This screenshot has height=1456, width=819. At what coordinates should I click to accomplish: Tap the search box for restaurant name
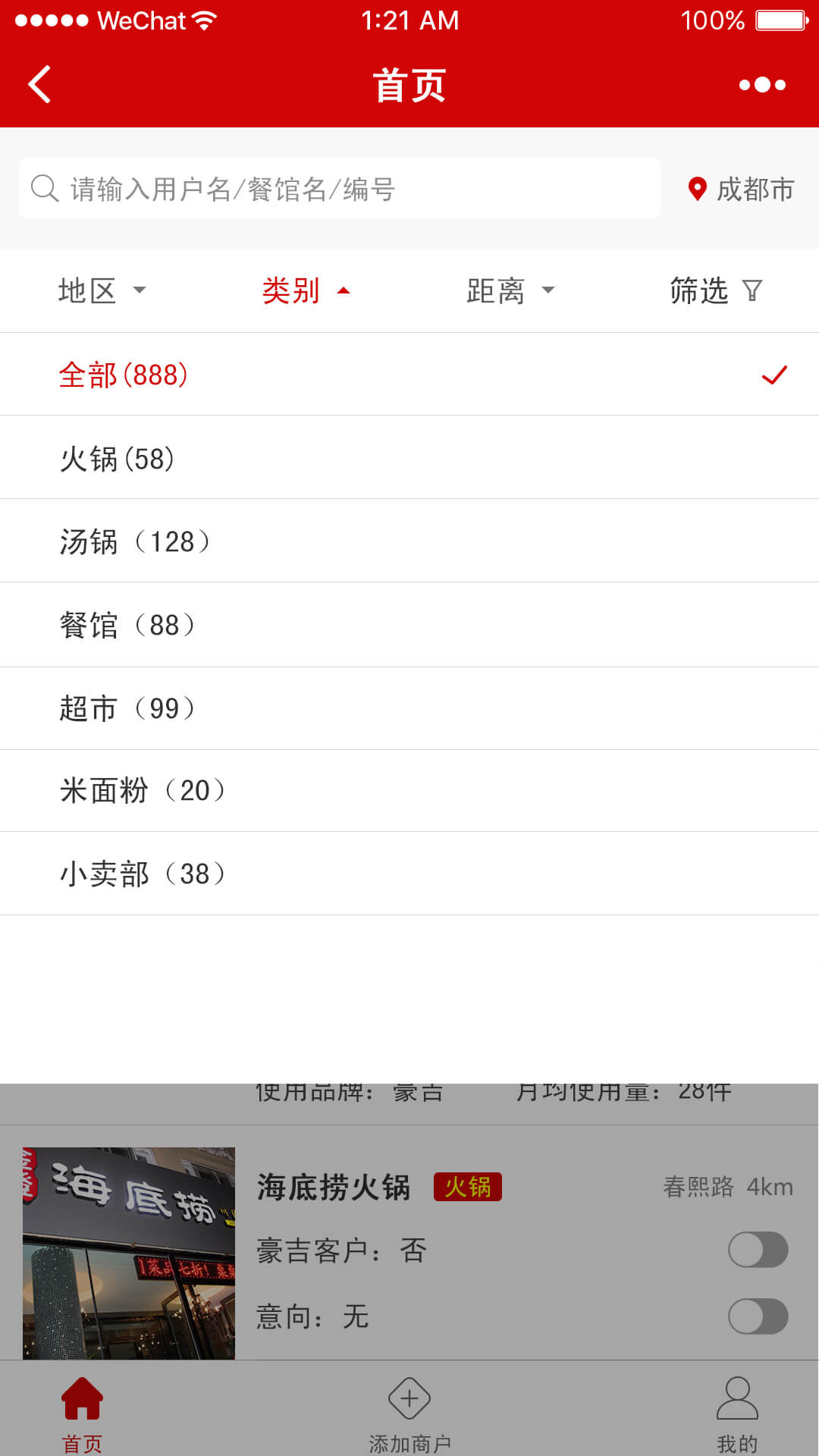click(340, 189)
